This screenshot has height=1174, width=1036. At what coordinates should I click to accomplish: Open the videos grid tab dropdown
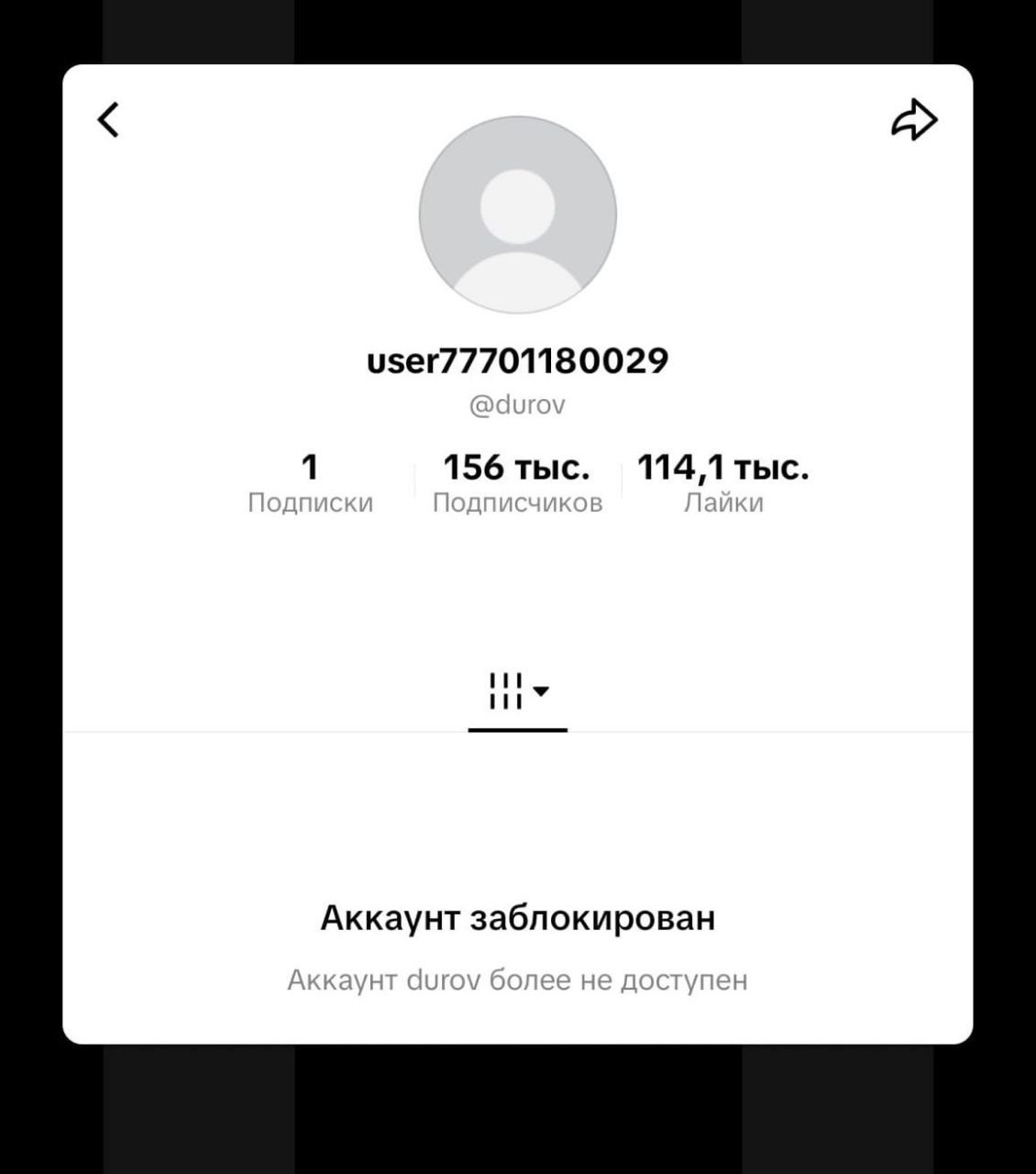[x=518, y=692]
